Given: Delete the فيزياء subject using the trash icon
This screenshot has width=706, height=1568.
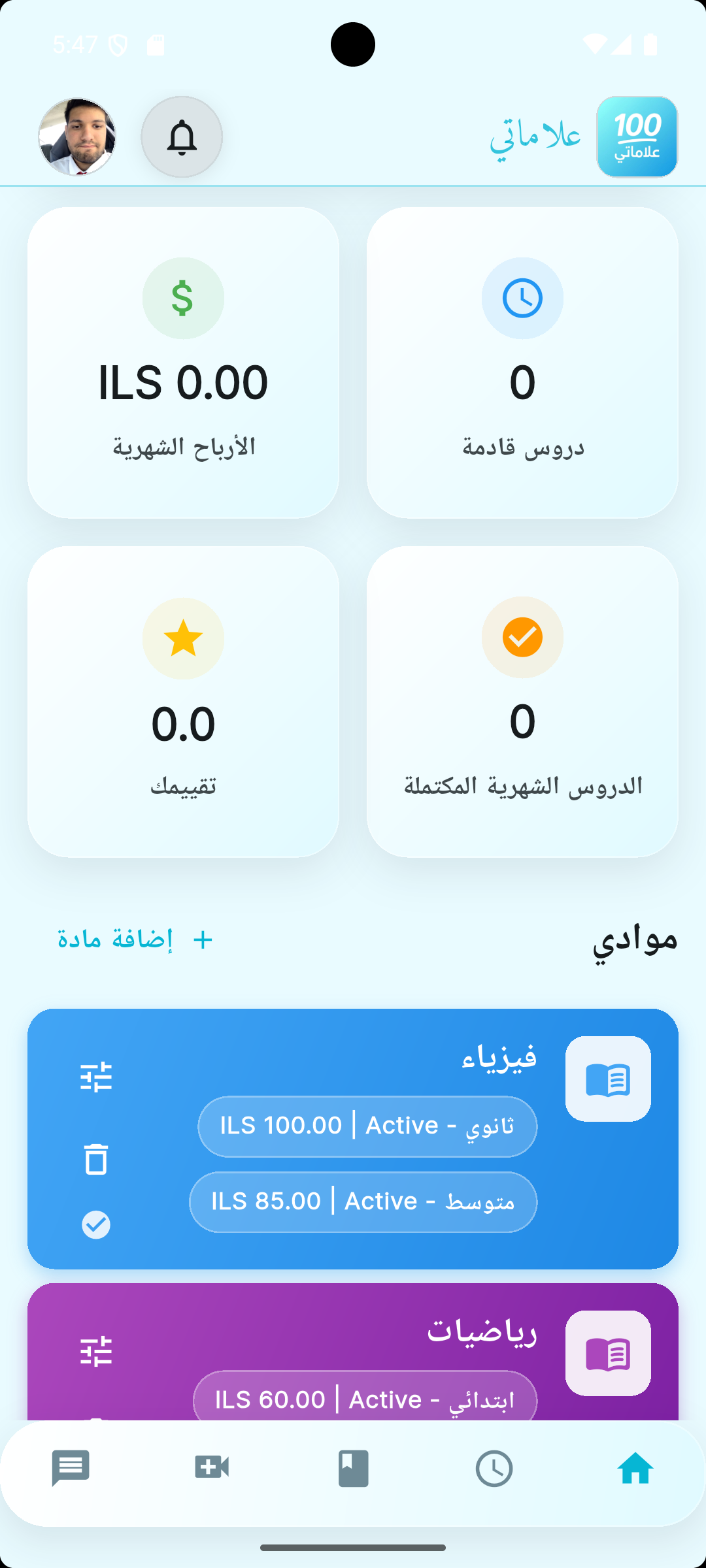Looking at the screenshot, I should 97,1159.
